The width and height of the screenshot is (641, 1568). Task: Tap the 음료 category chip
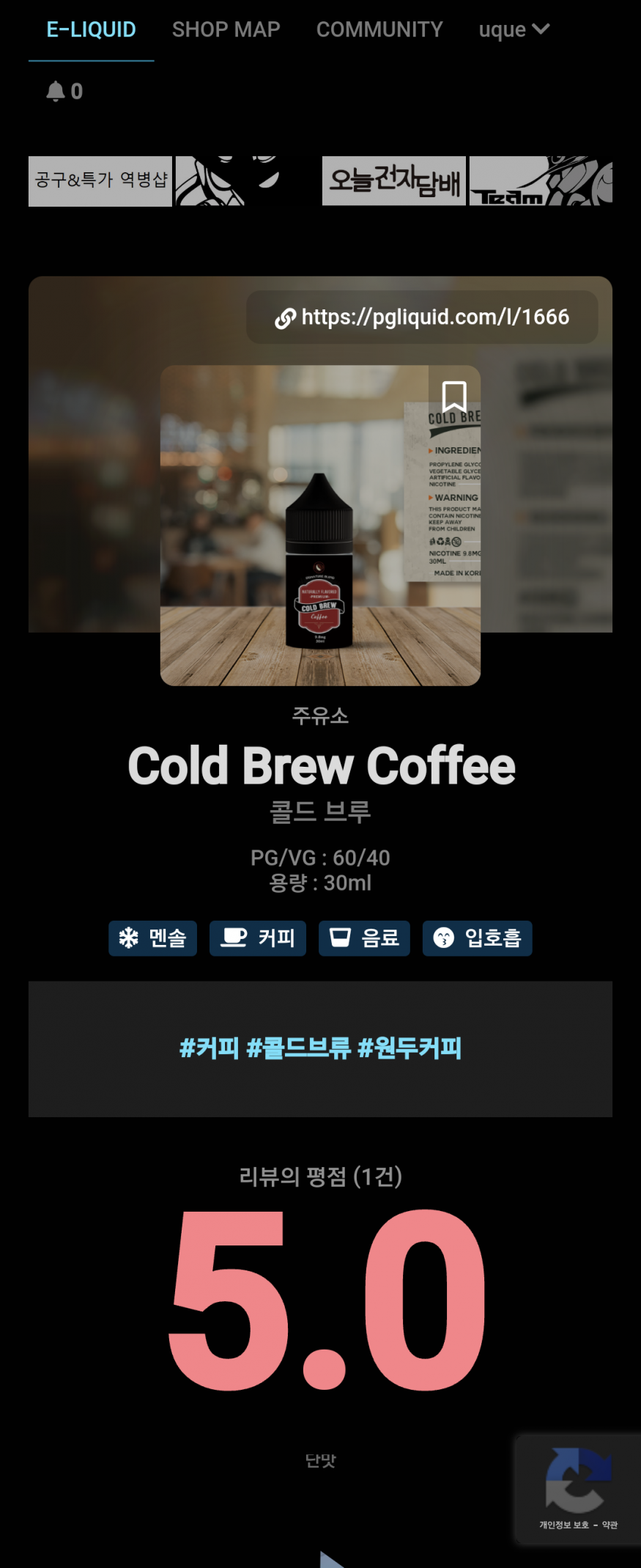(364, 938)
